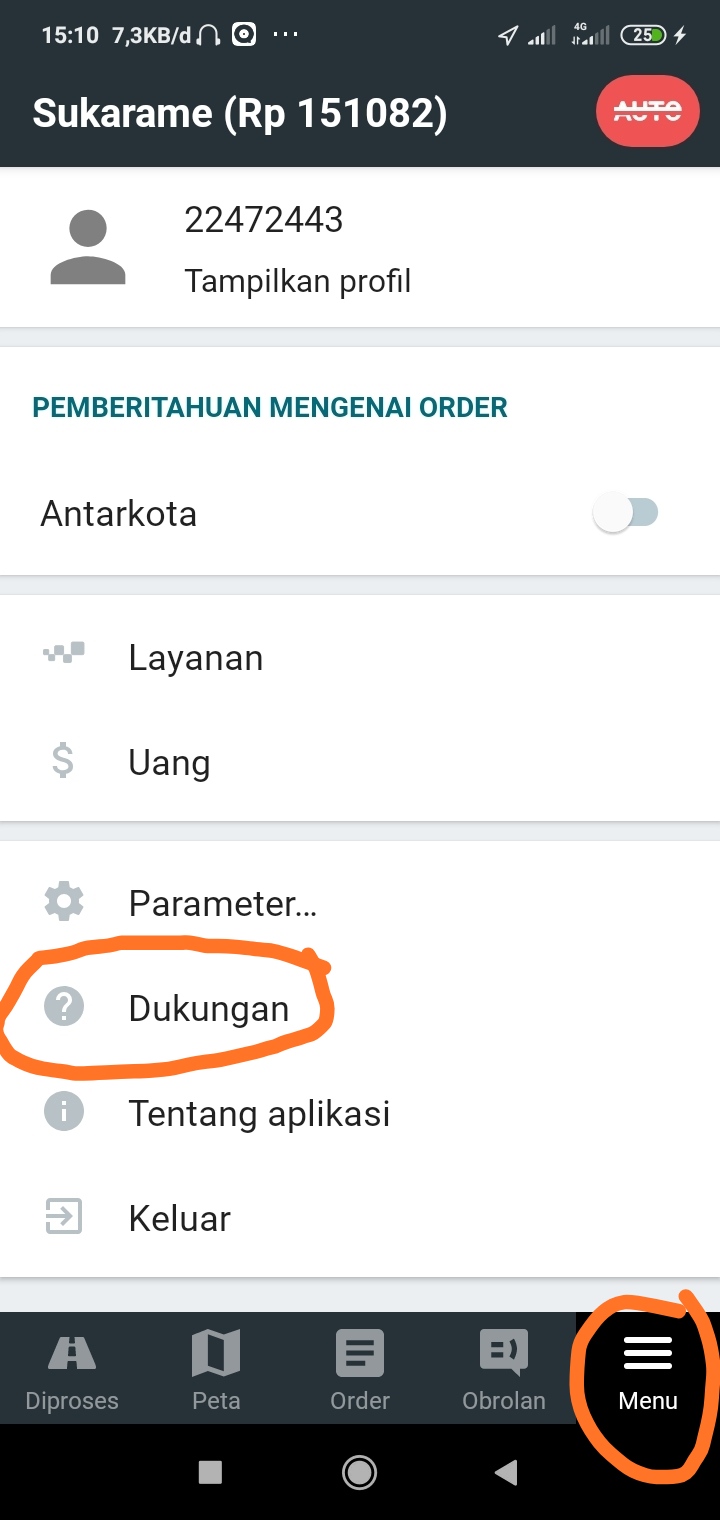Open the Menu tab

[646, 1369]
